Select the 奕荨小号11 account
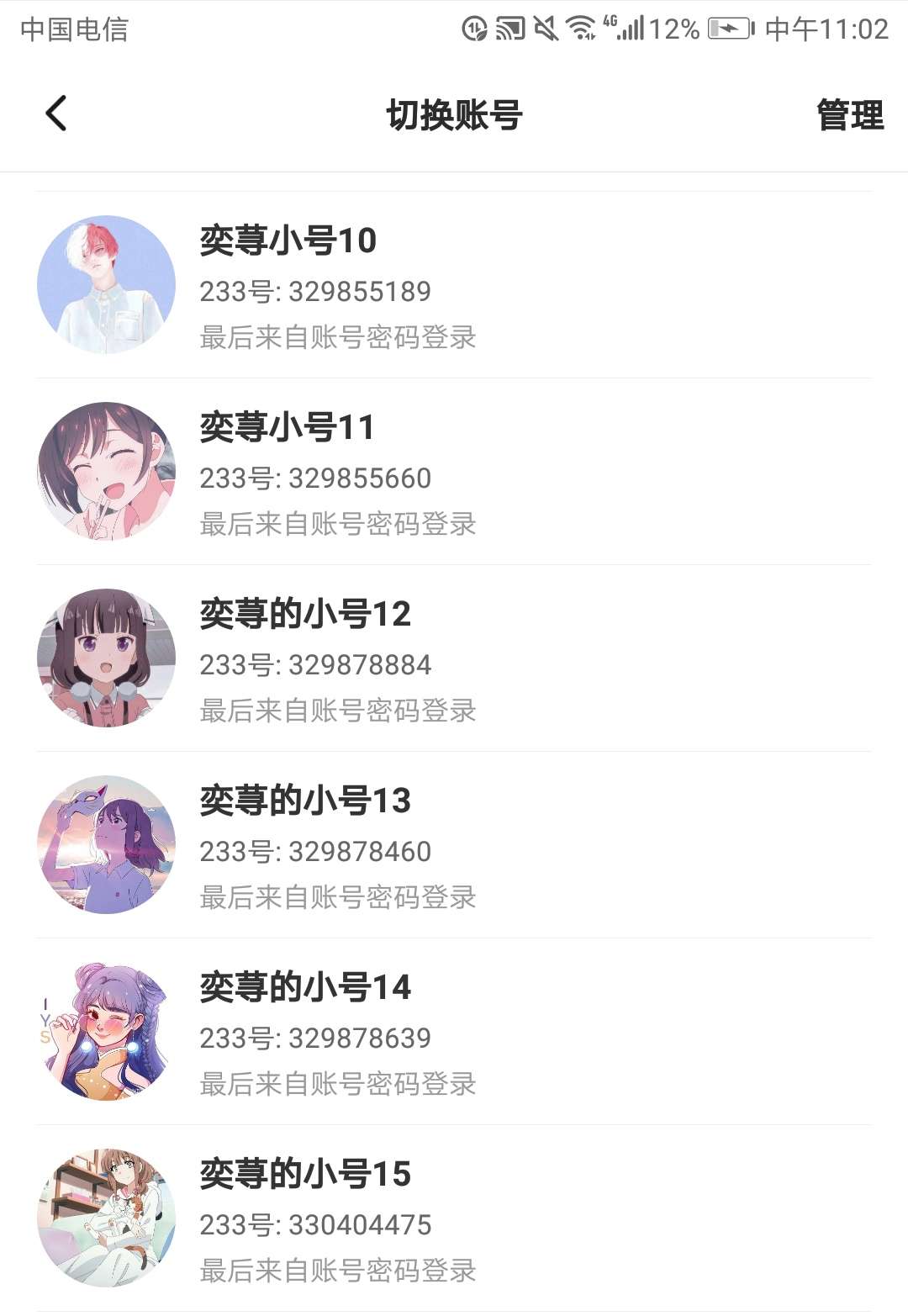908x1316 pixels. pyautogui.click(x=454, y=472)
